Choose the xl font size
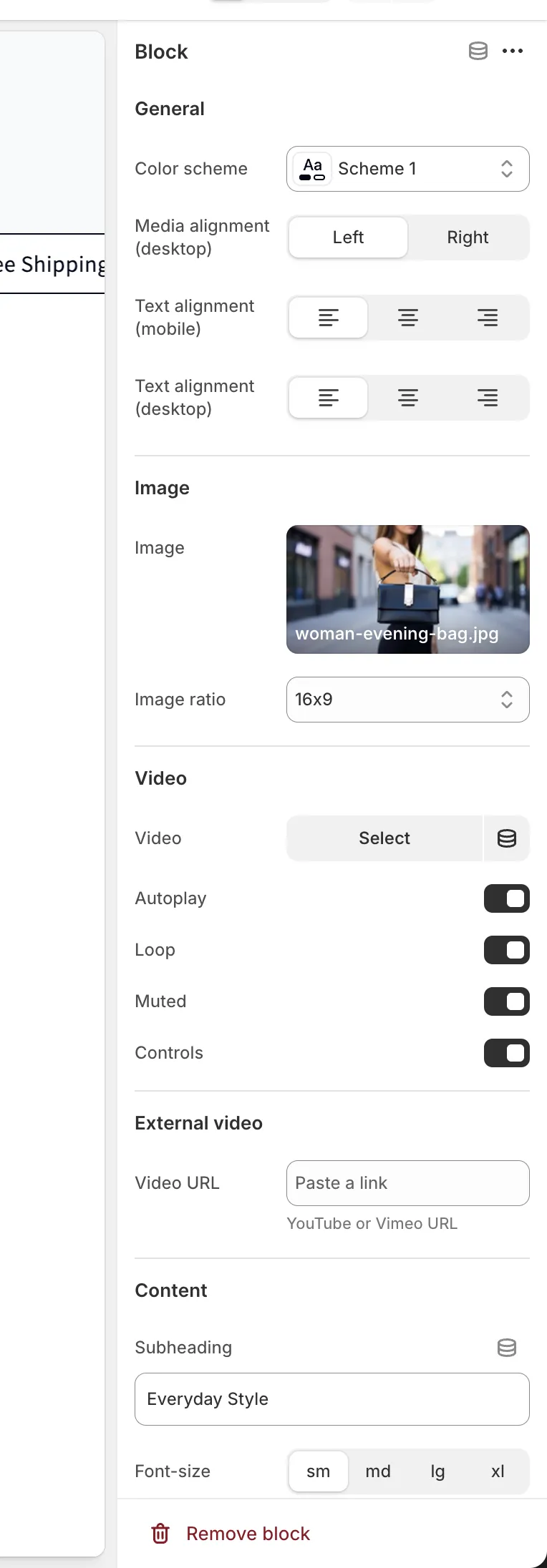547x1568 pixels. coord(498,1471)
